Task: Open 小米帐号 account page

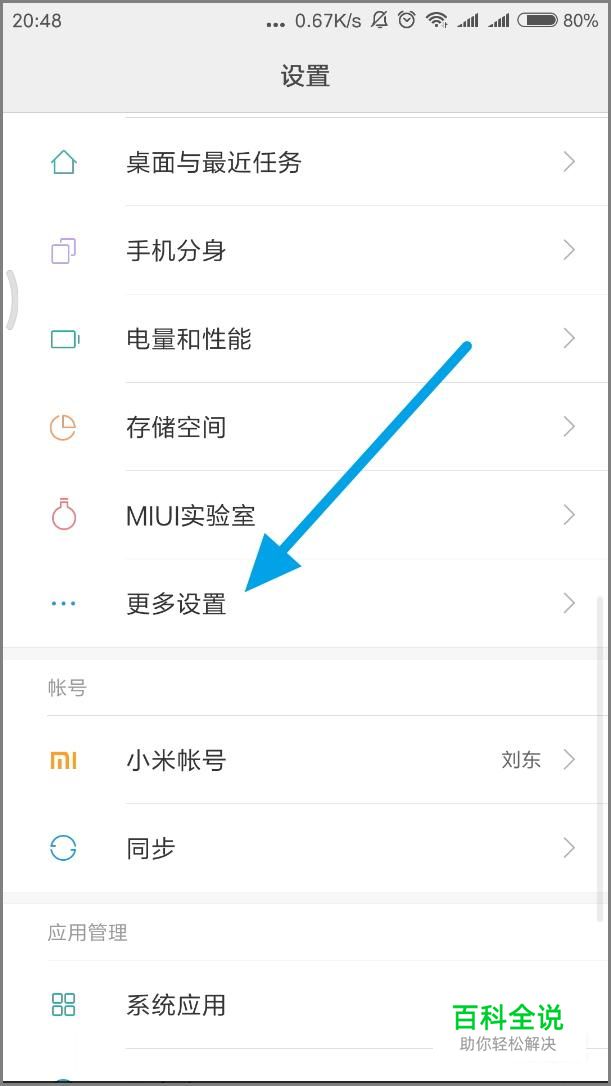Action: point(306,760)
